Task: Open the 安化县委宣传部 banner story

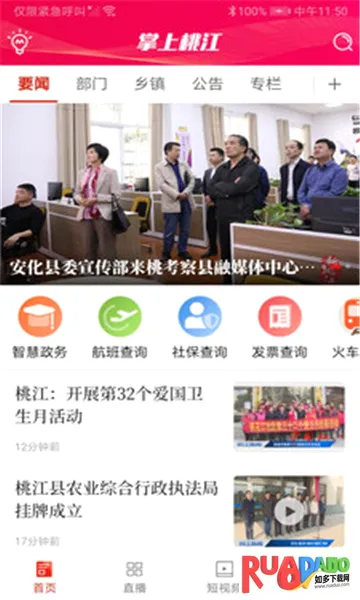Action: [x=180, y=194]
